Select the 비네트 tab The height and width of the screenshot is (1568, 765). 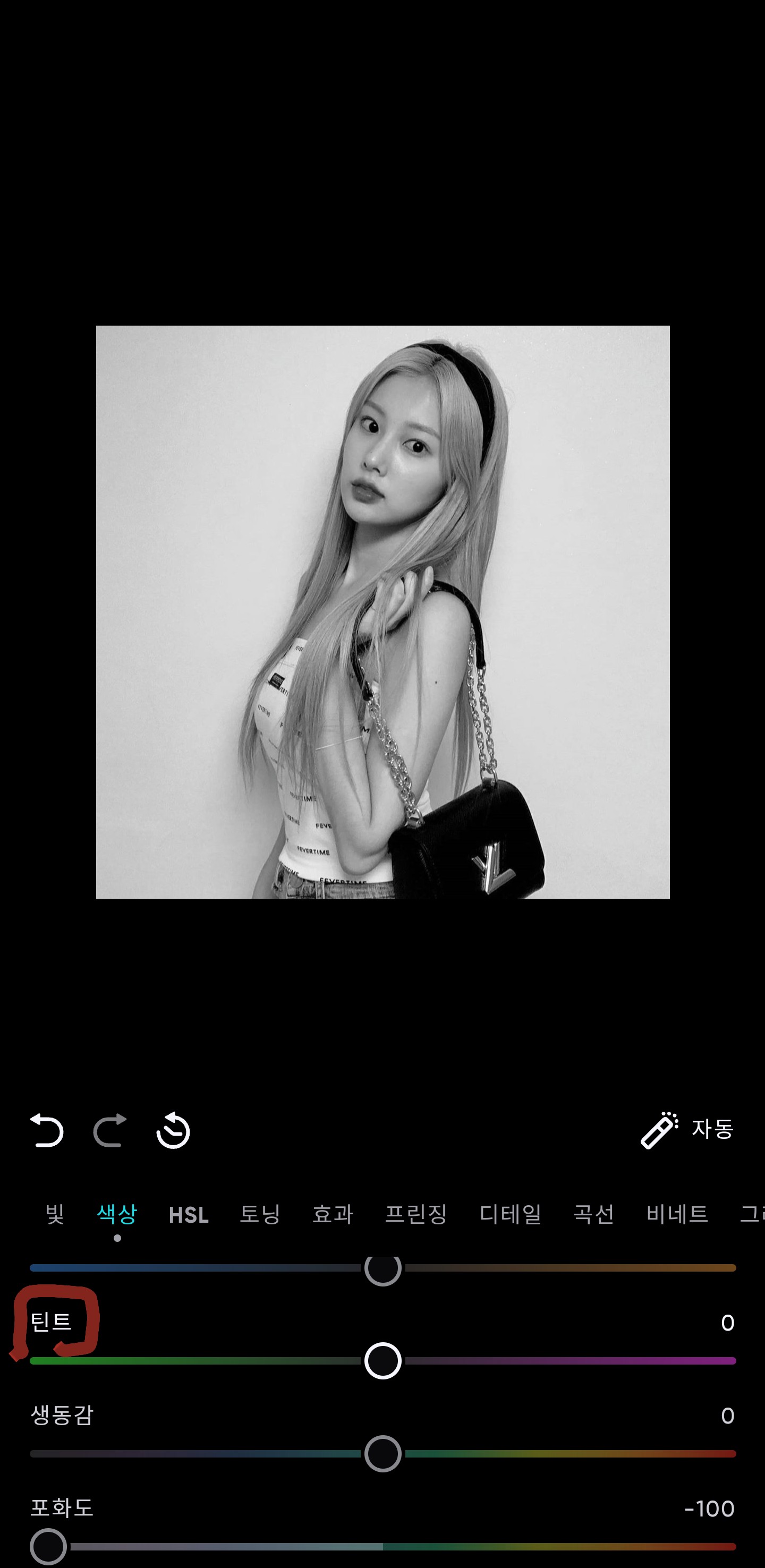677,1214
